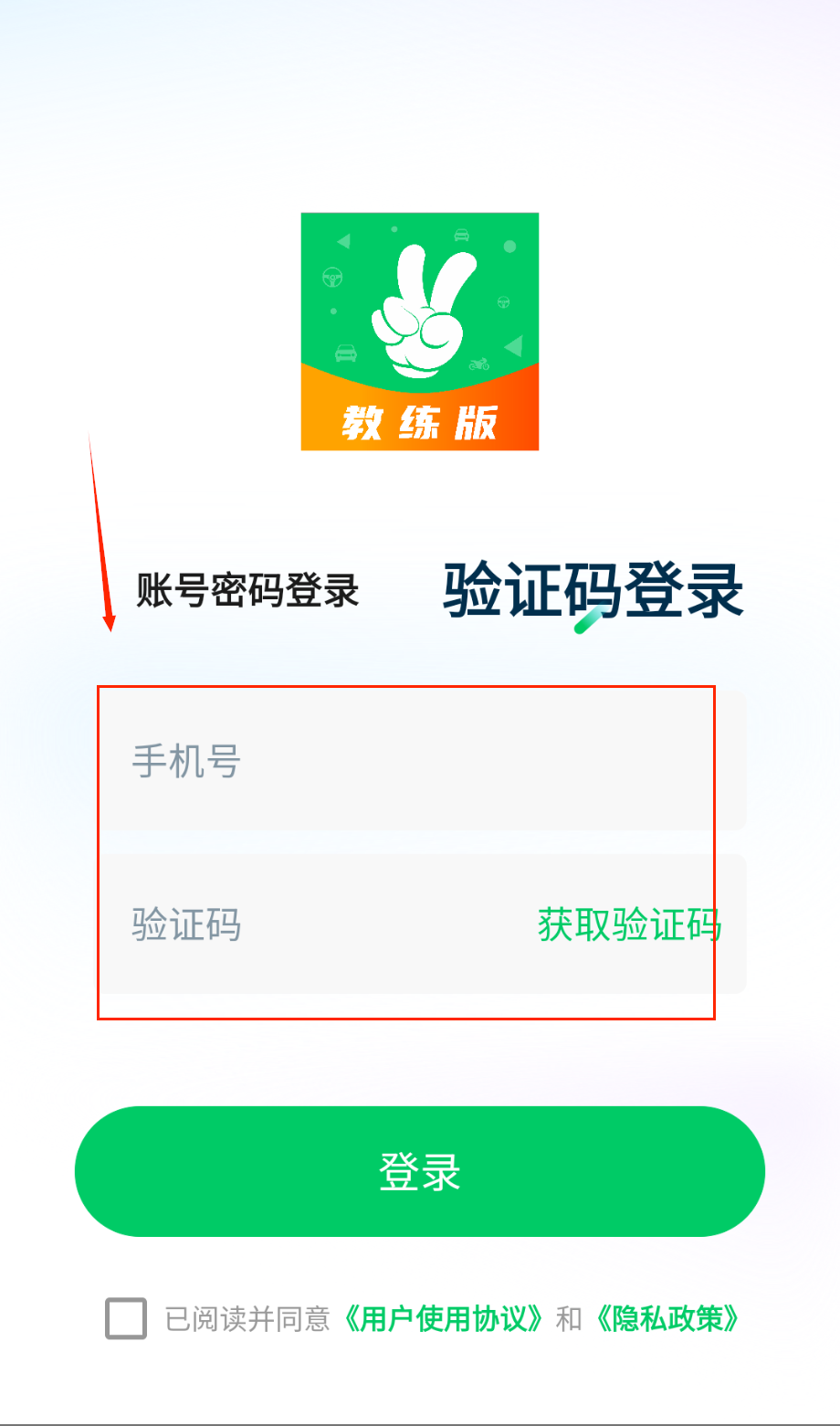Image resolution: width=840 pixels, height=1426 pixels.
Task: Switch to the 账号密码登录 tab
Action: 247,590
